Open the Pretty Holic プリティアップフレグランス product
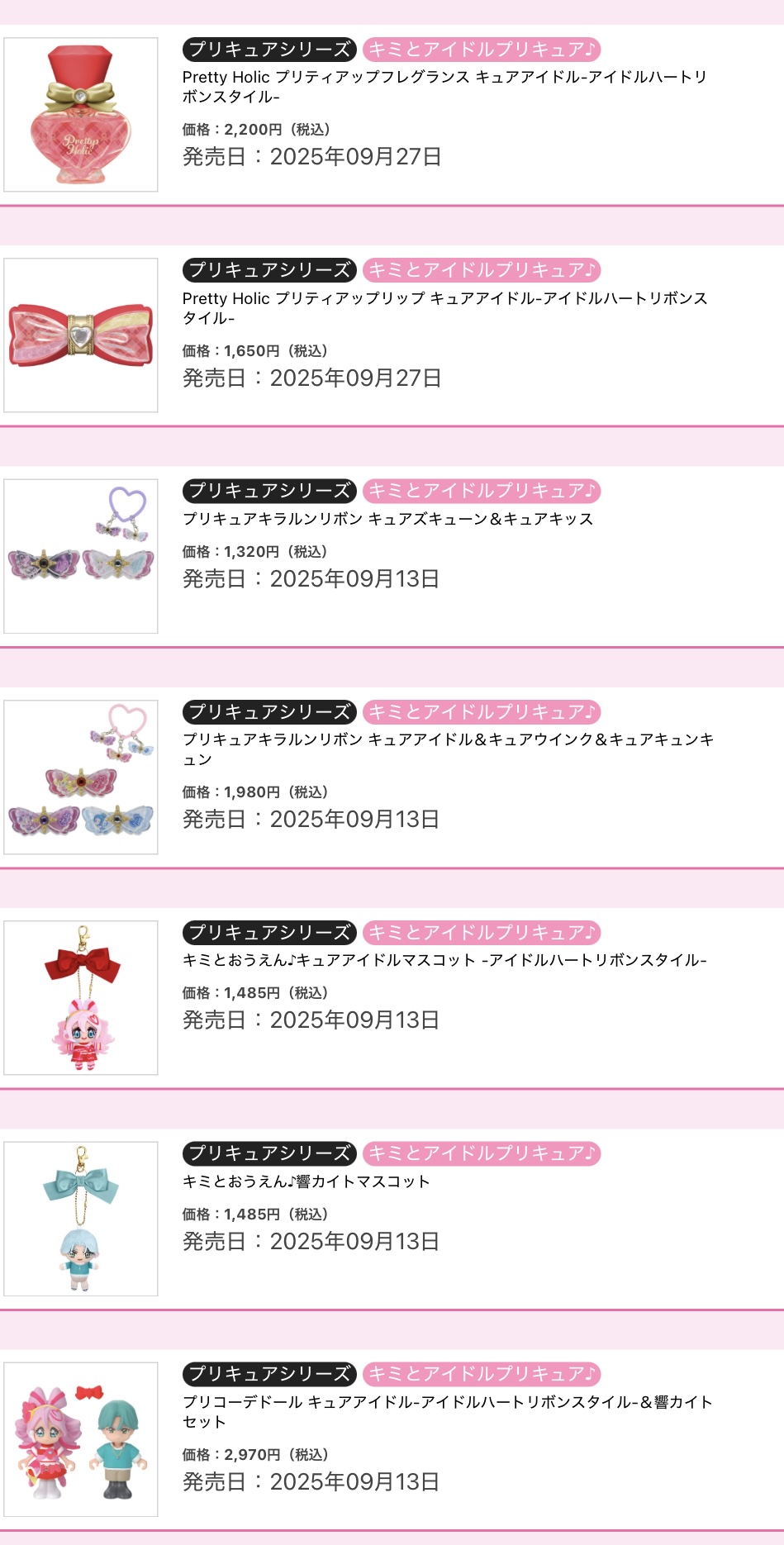This screenshot has height=1545, width=784. pos(444,87)
